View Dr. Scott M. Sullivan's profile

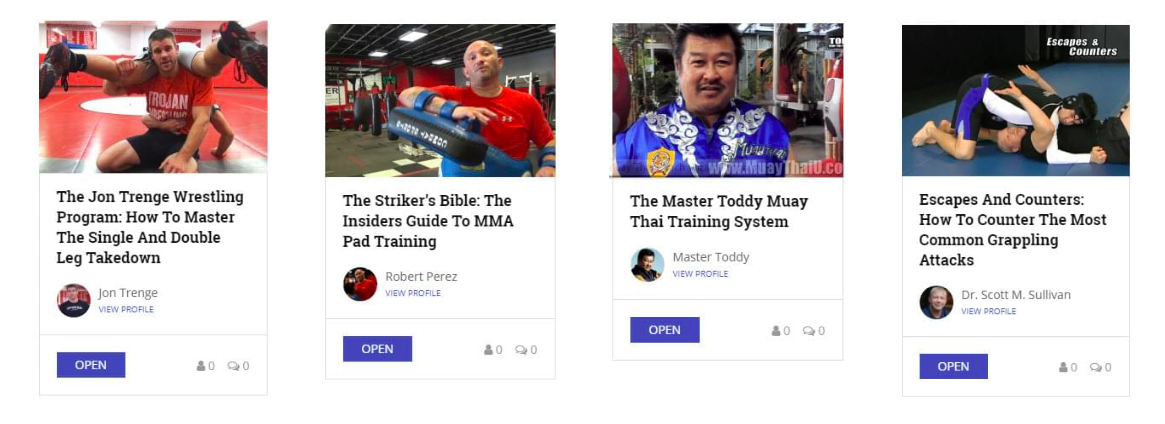point(988,311)
